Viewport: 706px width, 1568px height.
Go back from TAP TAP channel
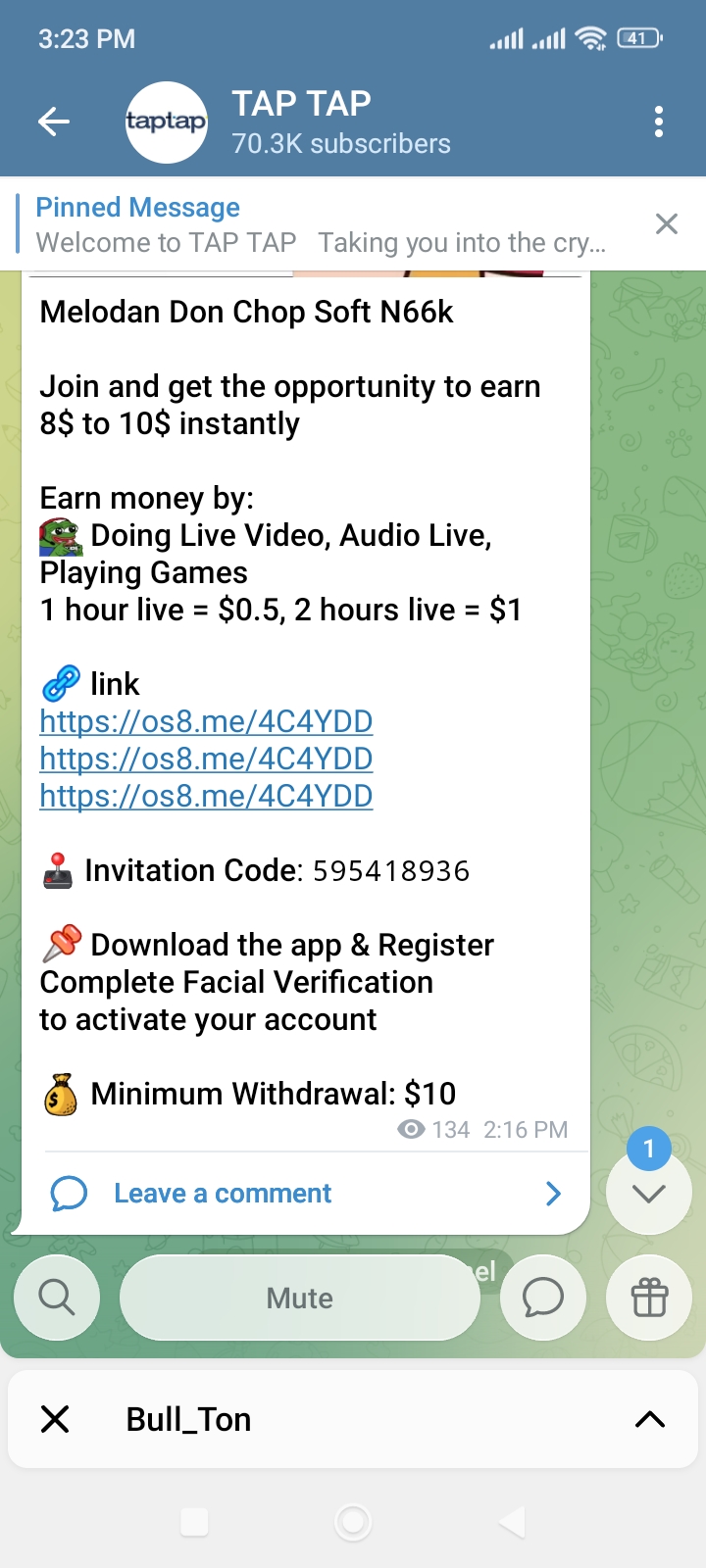click(54, 122)
